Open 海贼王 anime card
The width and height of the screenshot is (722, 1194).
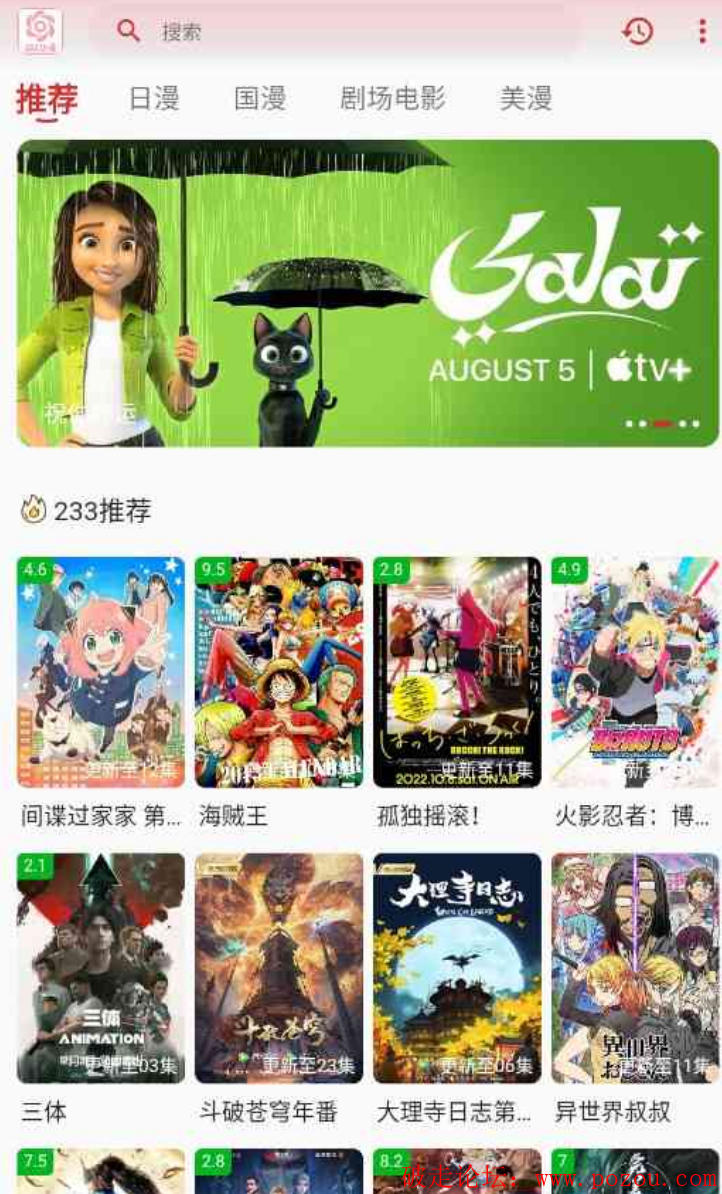click(279, 672)
